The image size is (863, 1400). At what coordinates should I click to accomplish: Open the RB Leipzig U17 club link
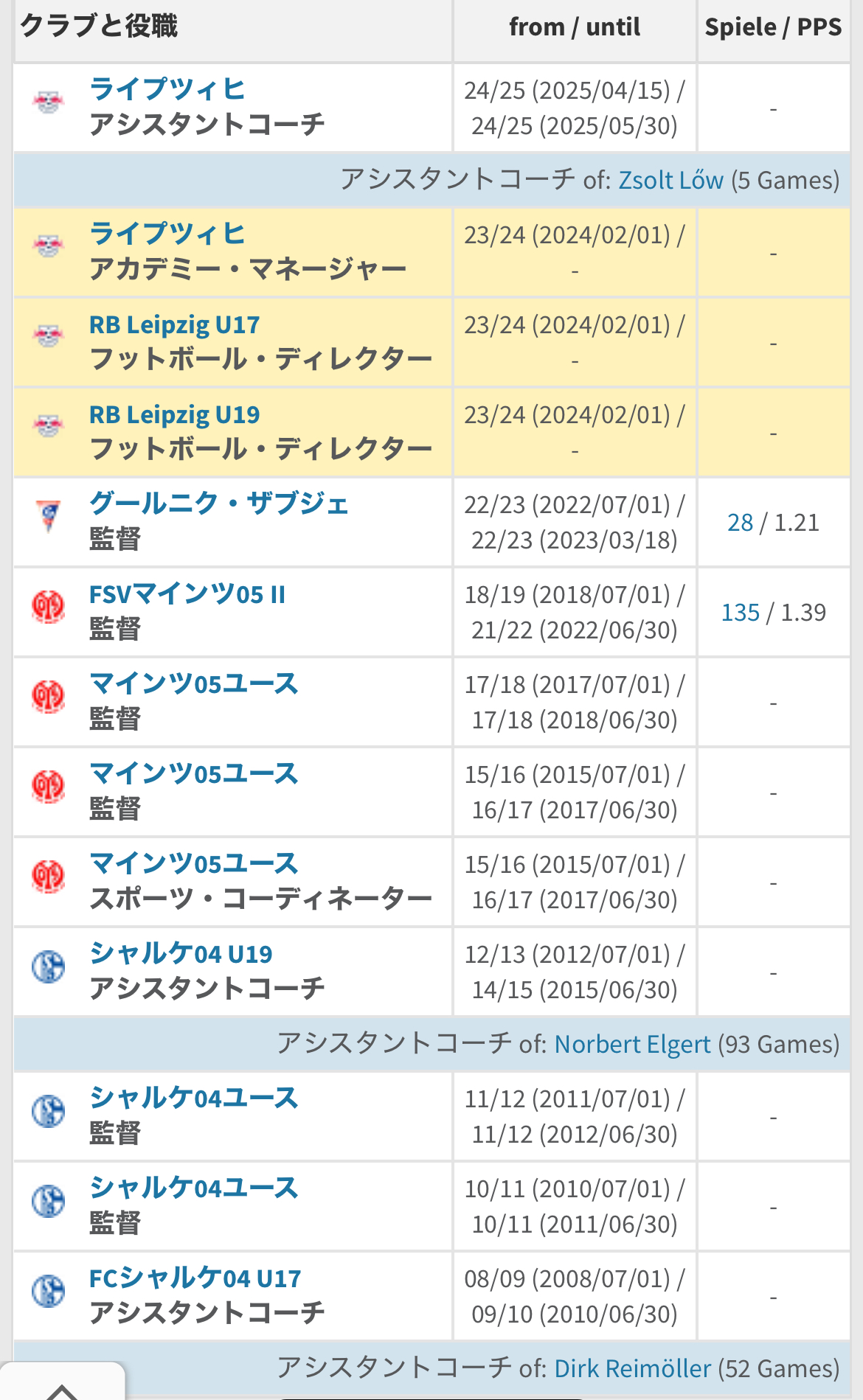click(x=174, y=325)
